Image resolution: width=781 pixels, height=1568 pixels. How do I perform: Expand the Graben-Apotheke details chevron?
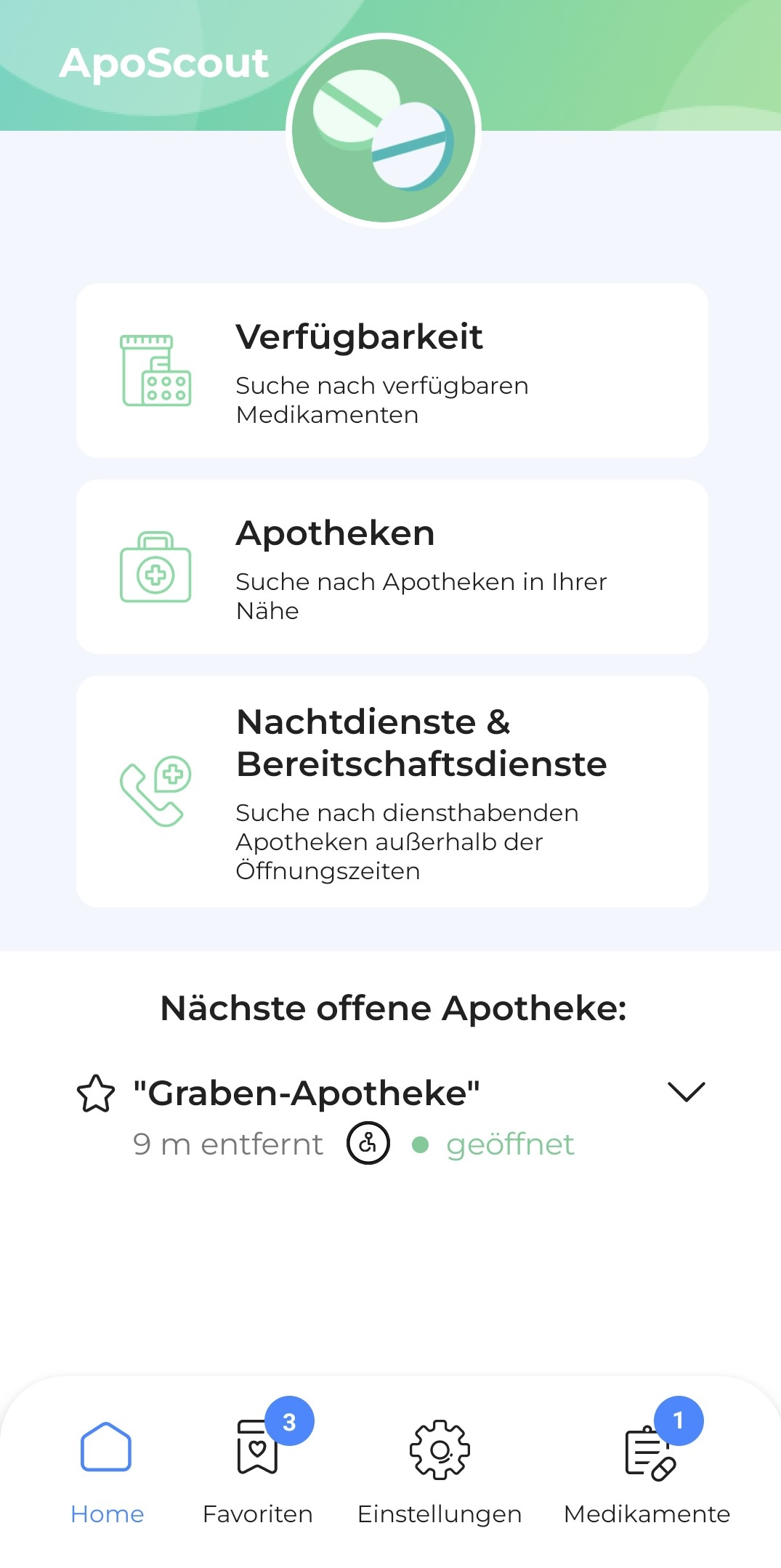(x=686, y=1091)
